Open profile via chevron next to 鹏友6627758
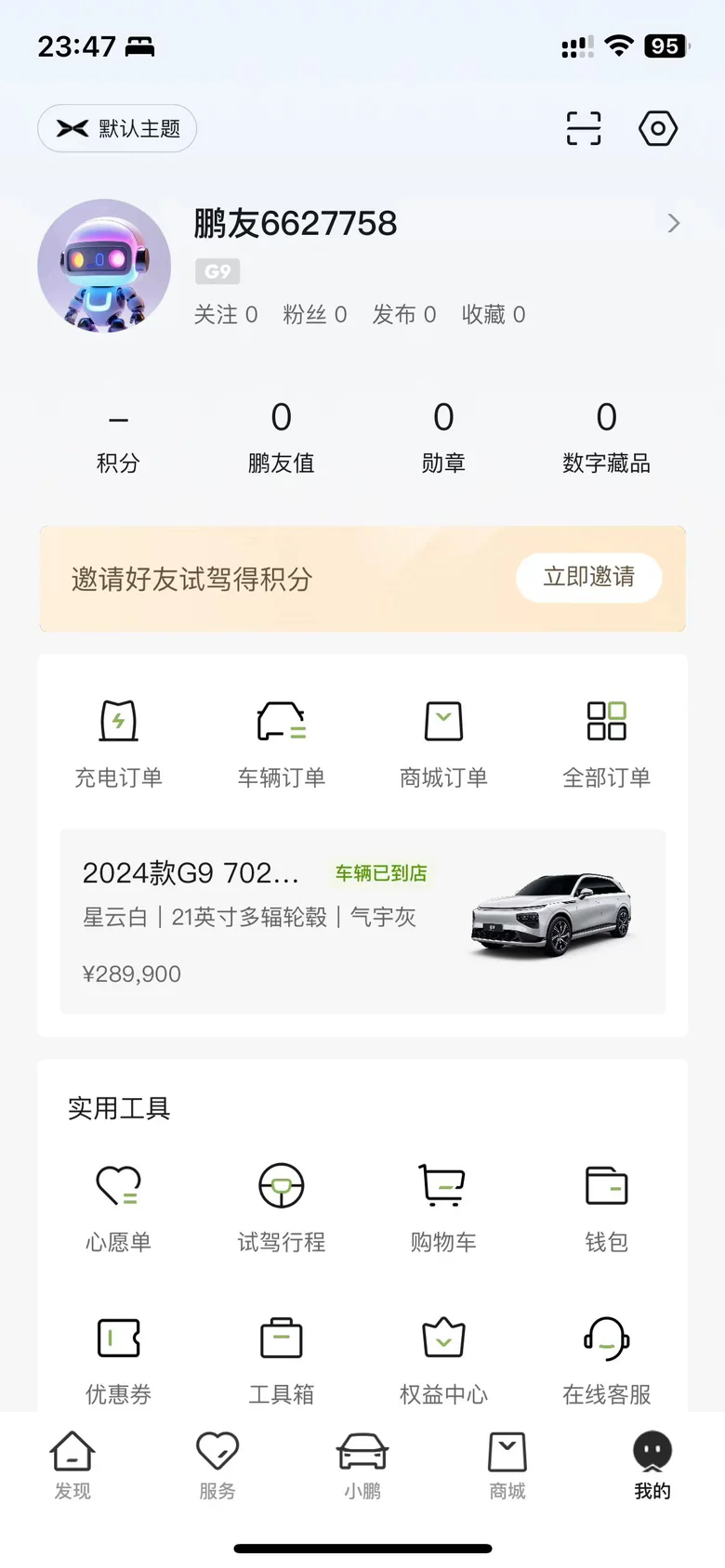The width and height of the screenshot is (725, 1568). click(674, 223)
